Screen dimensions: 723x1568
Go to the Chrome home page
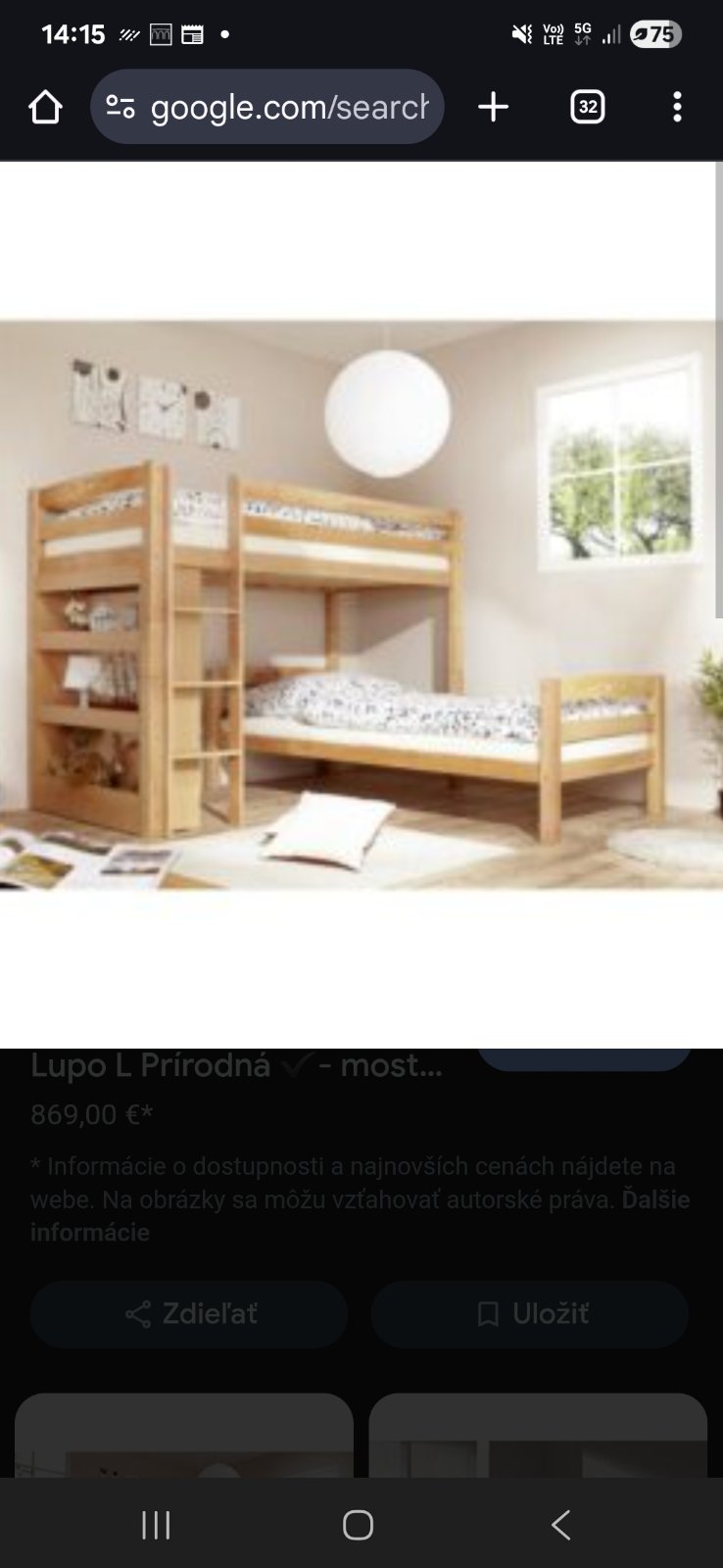[x=45, y=107]
